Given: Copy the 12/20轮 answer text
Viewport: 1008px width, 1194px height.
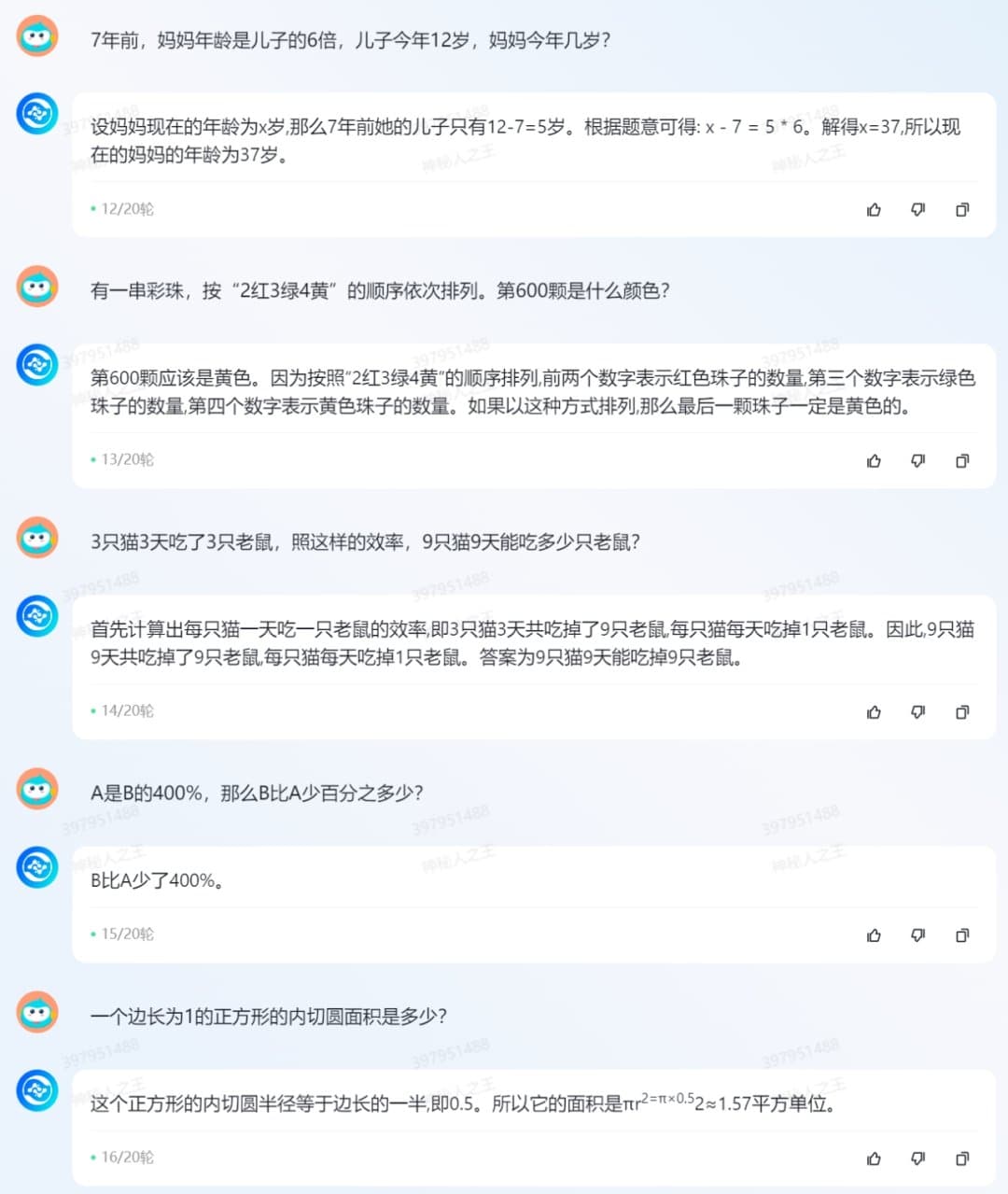Looking at the screenshot, I should [x=962, y=210].
